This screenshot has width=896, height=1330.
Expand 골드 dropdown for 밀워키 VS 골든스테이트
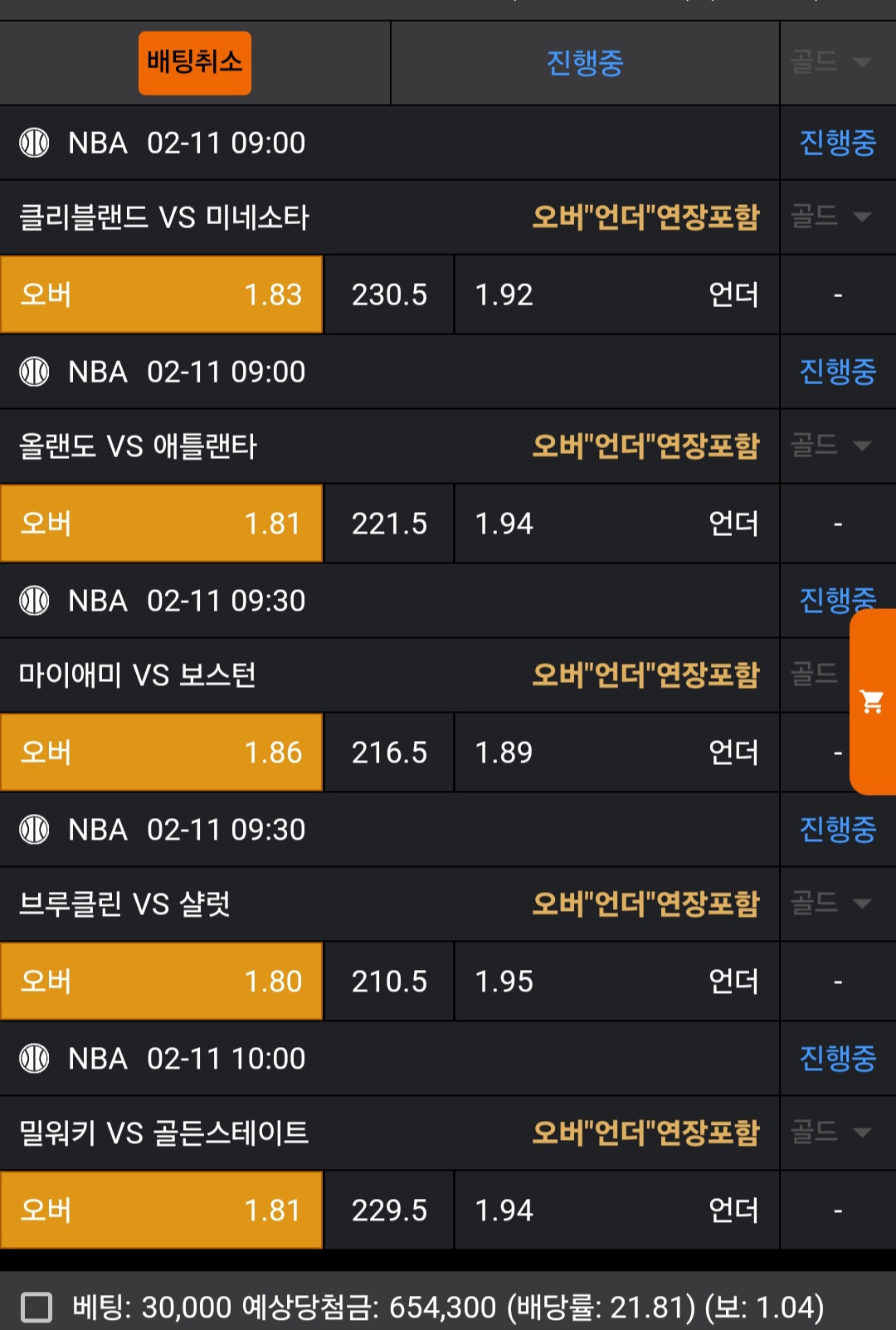831,1132
